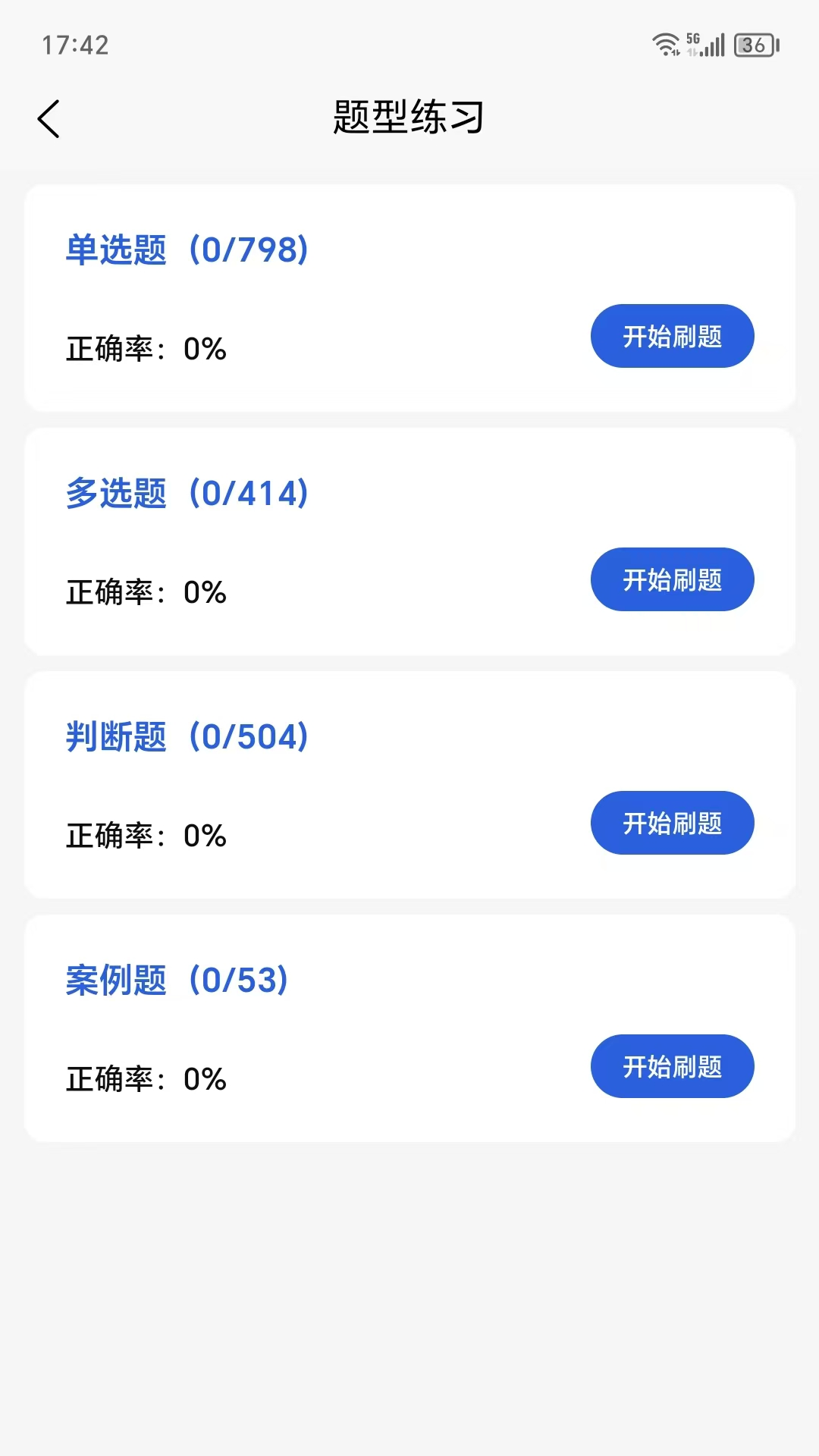Open the 单选题 (0/798) category
Screen dimensions: 819x1456
point(187,250)
